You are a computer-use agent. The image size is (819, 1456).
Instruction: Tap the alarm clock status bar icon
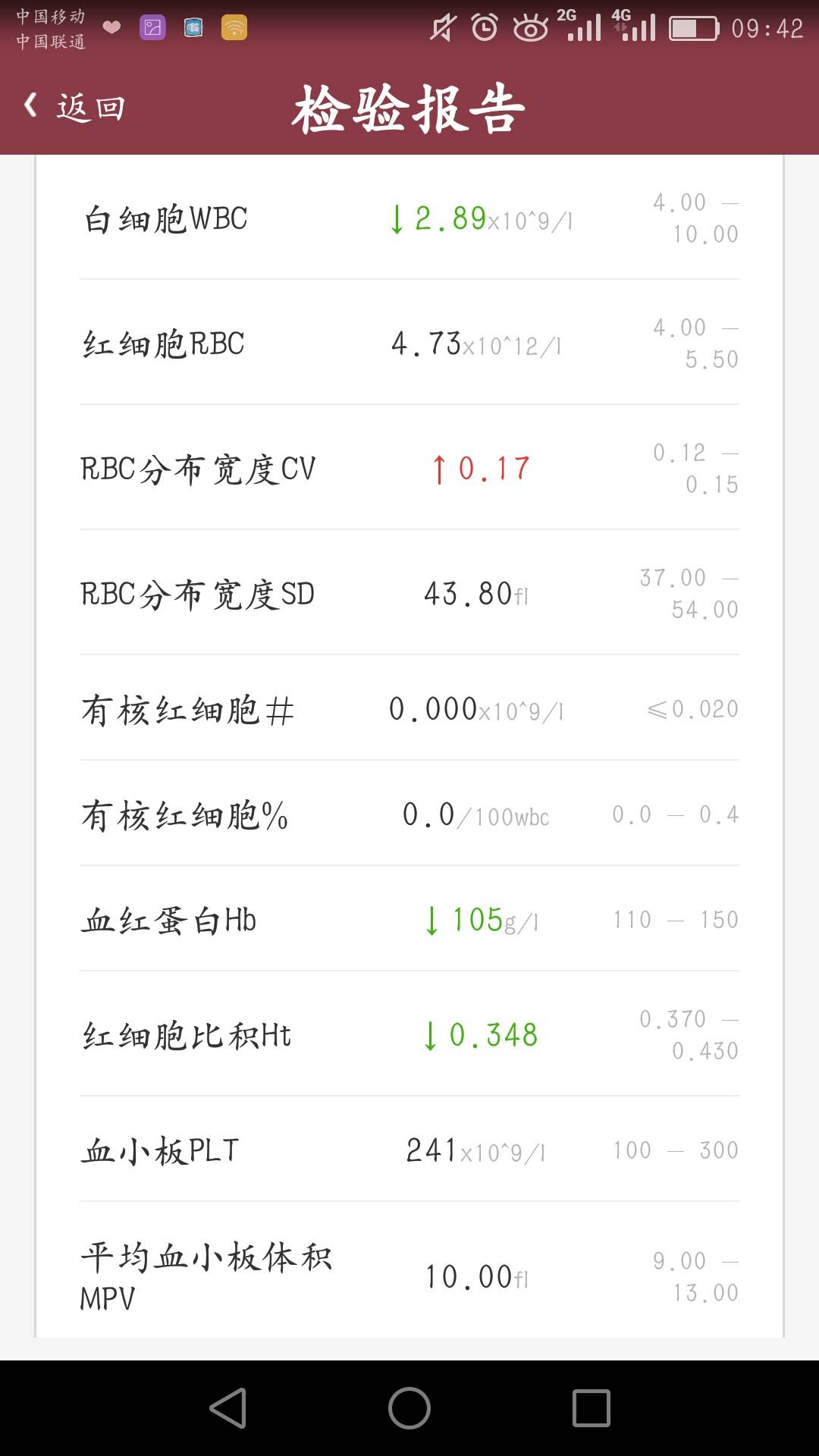click(483, 28)
